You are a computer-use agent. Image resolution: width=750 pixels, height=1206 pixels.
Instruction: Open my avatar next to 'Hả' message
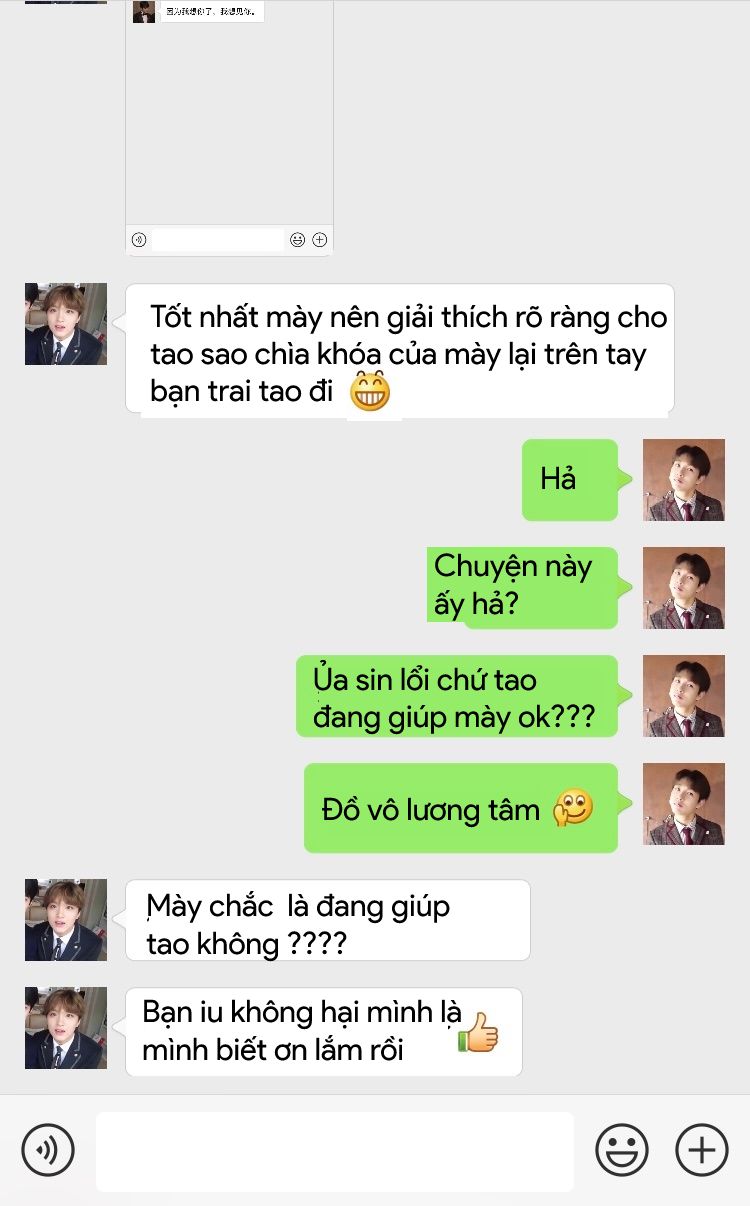(x=684, y=480)
